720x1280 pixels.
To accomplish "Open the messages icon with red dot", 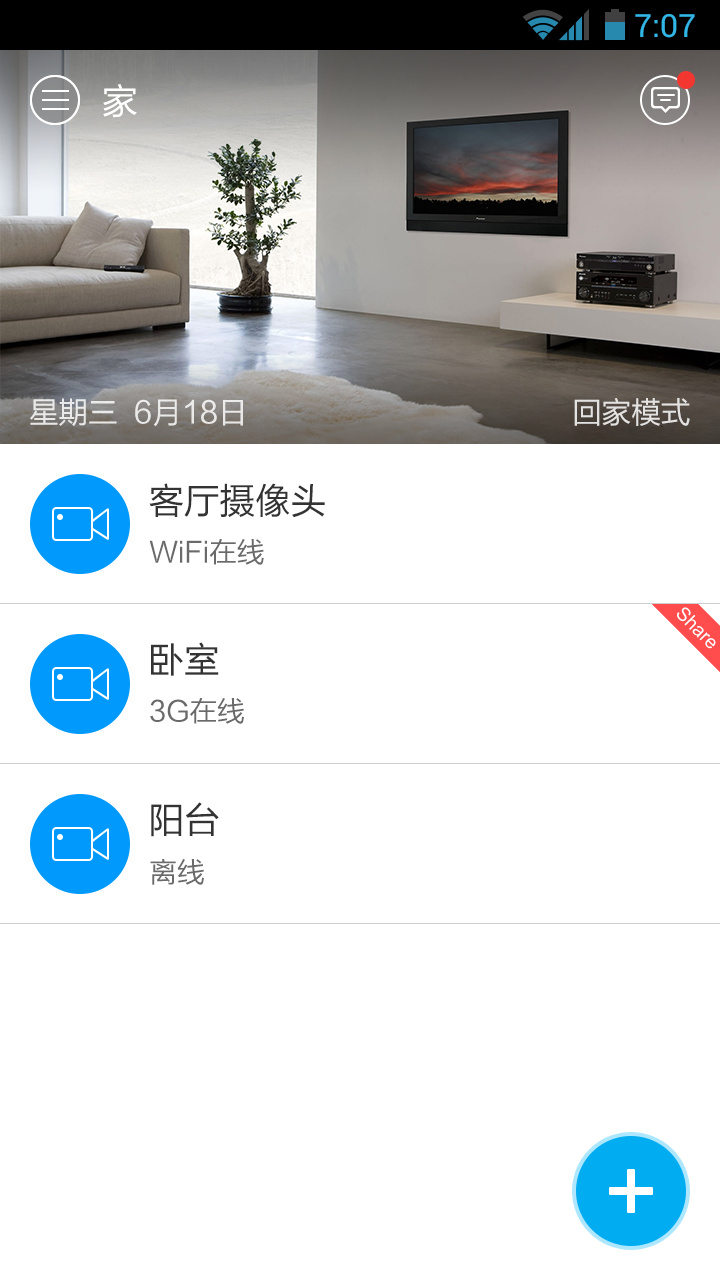I will (x=665, y=100).
